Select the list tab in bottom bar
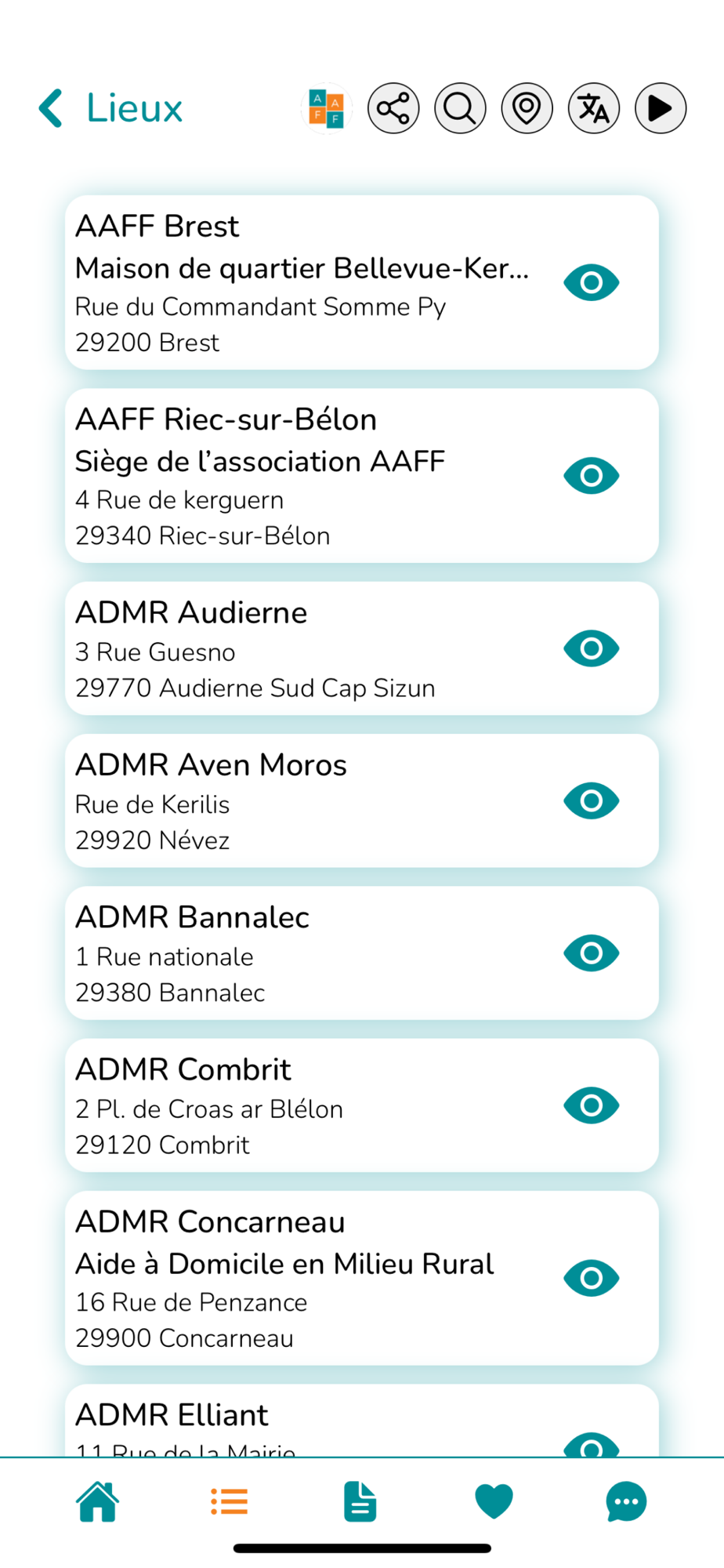Screen dimensions: 724x1568 point(230,1502)
